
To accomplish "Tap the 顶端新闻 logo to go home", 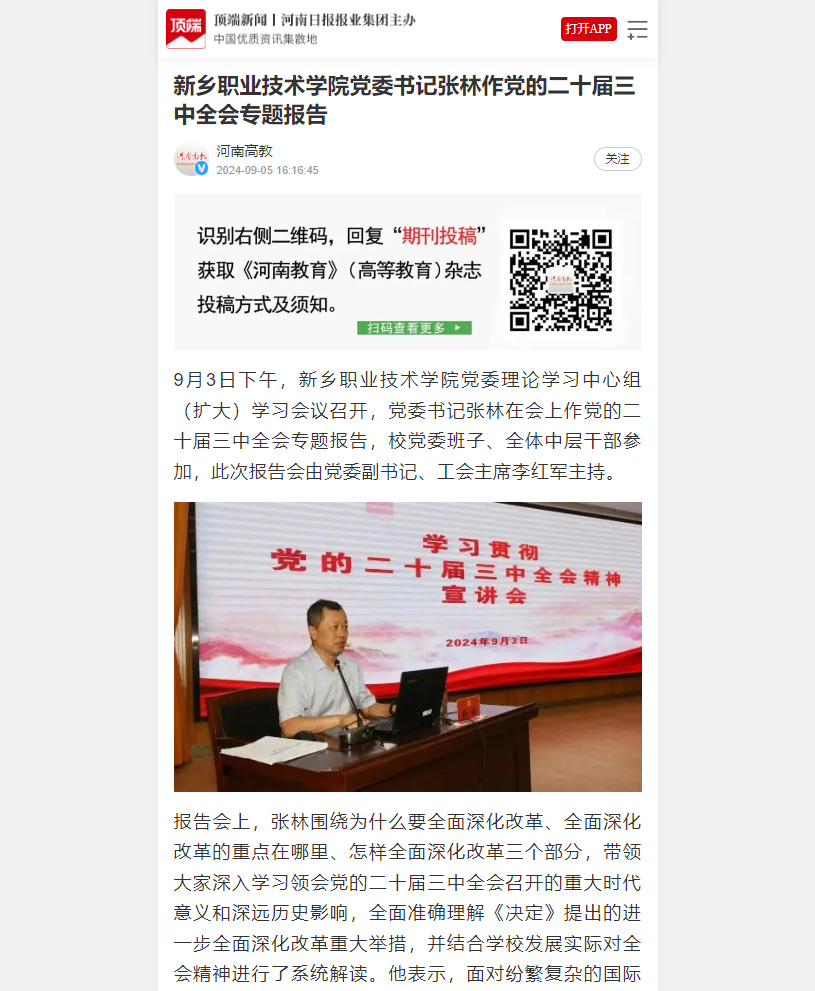I will (186, 29).
